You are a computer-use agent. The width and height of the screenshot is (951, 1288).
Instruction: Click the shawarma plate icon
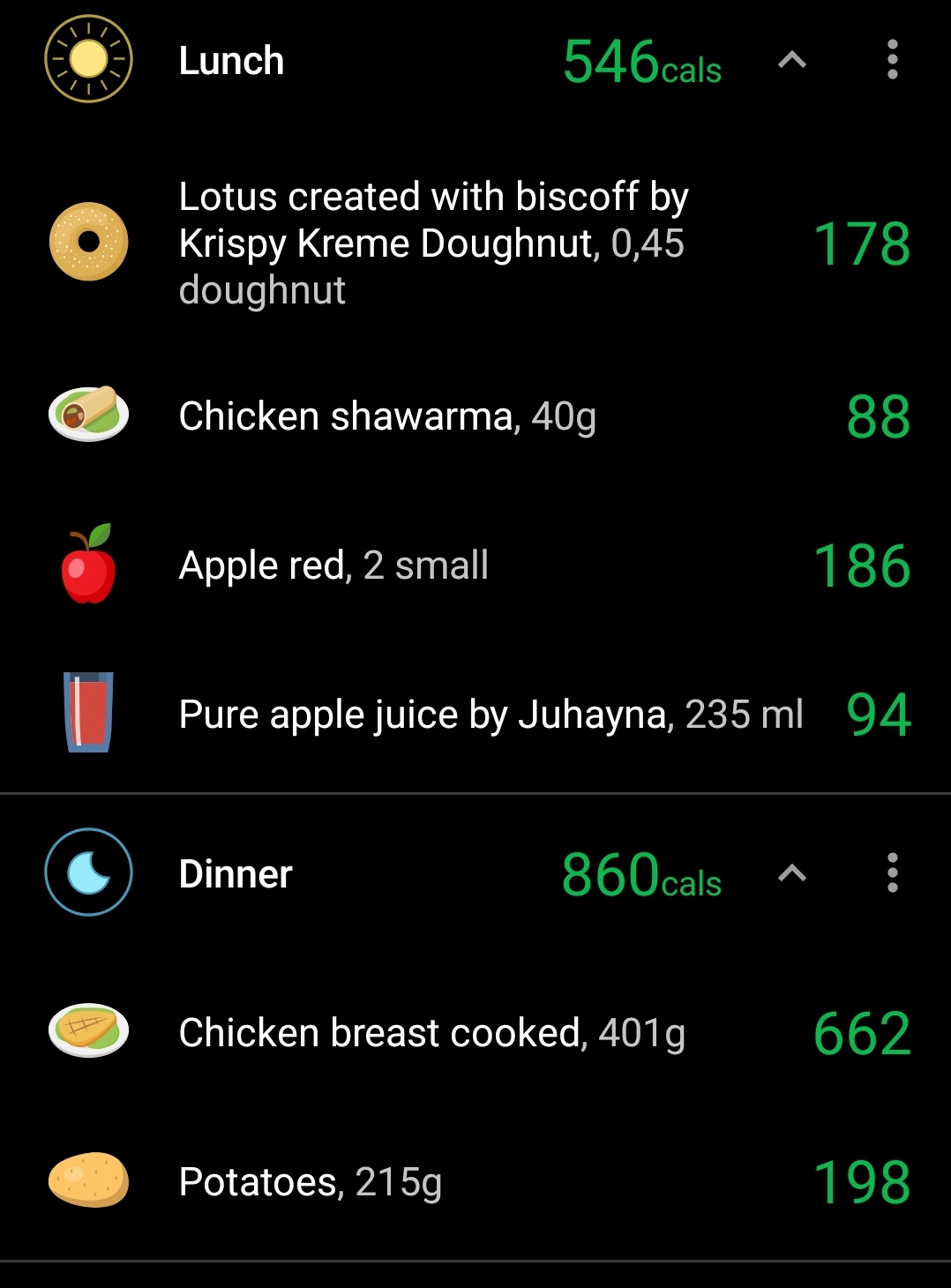coord(87,415)
